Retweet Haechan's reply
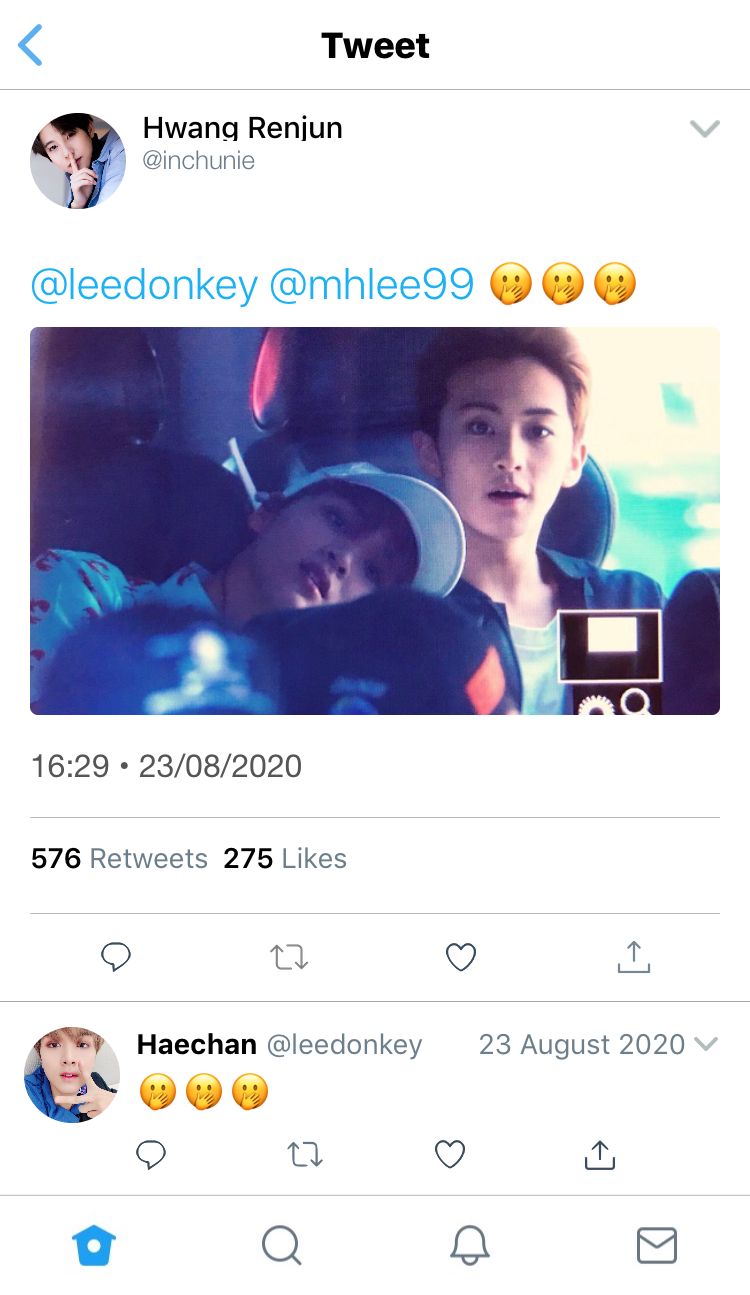 [304, 1155]
